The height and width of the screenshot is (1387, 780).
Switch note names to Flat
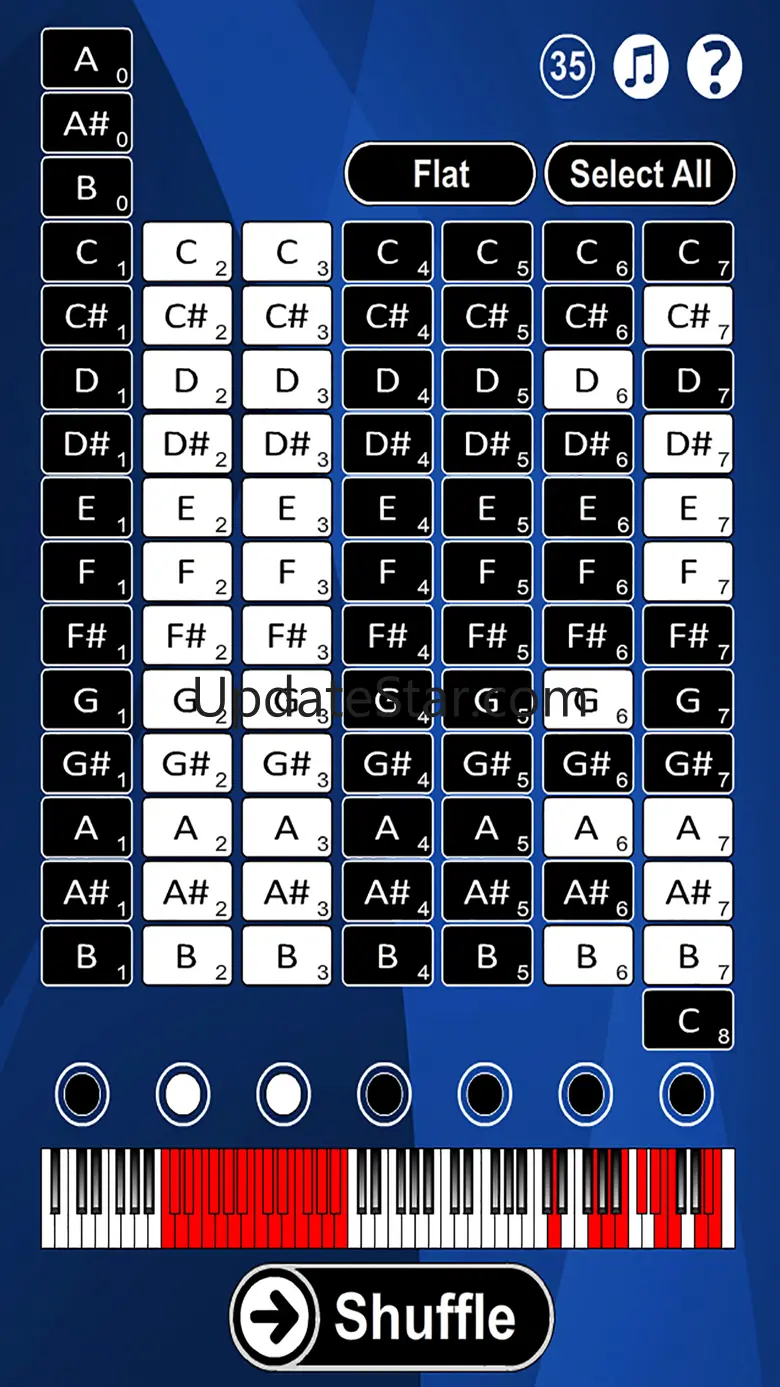[440, 174]
